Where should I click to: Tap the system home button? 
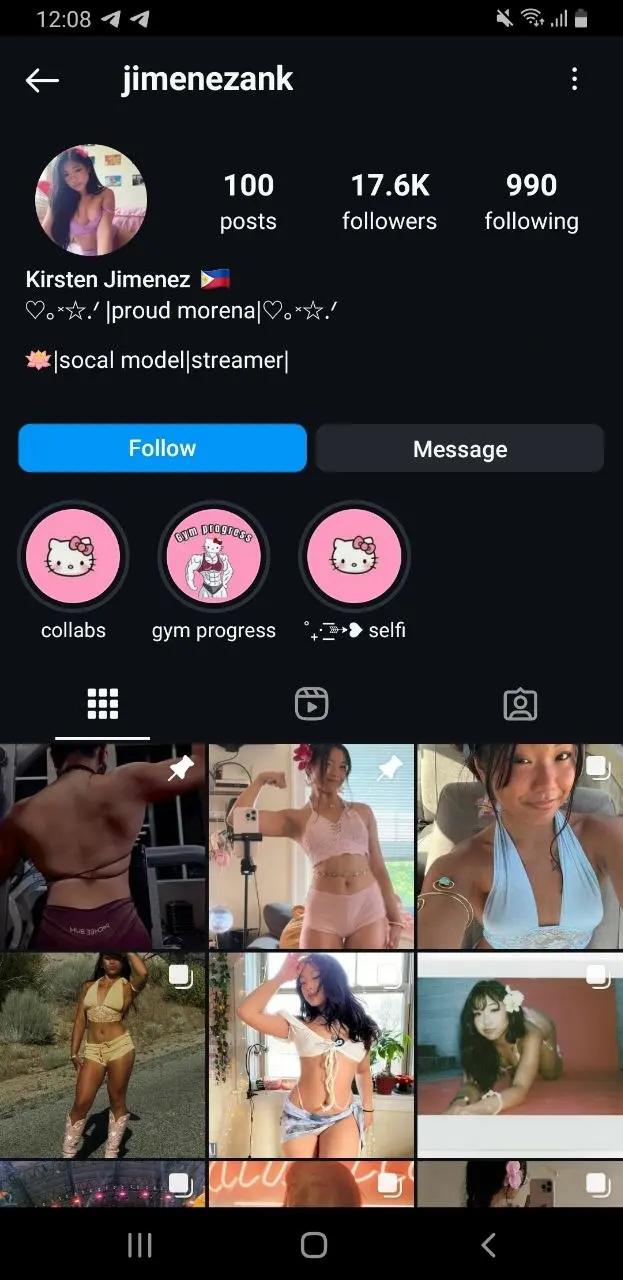[x=313, y=1244]
